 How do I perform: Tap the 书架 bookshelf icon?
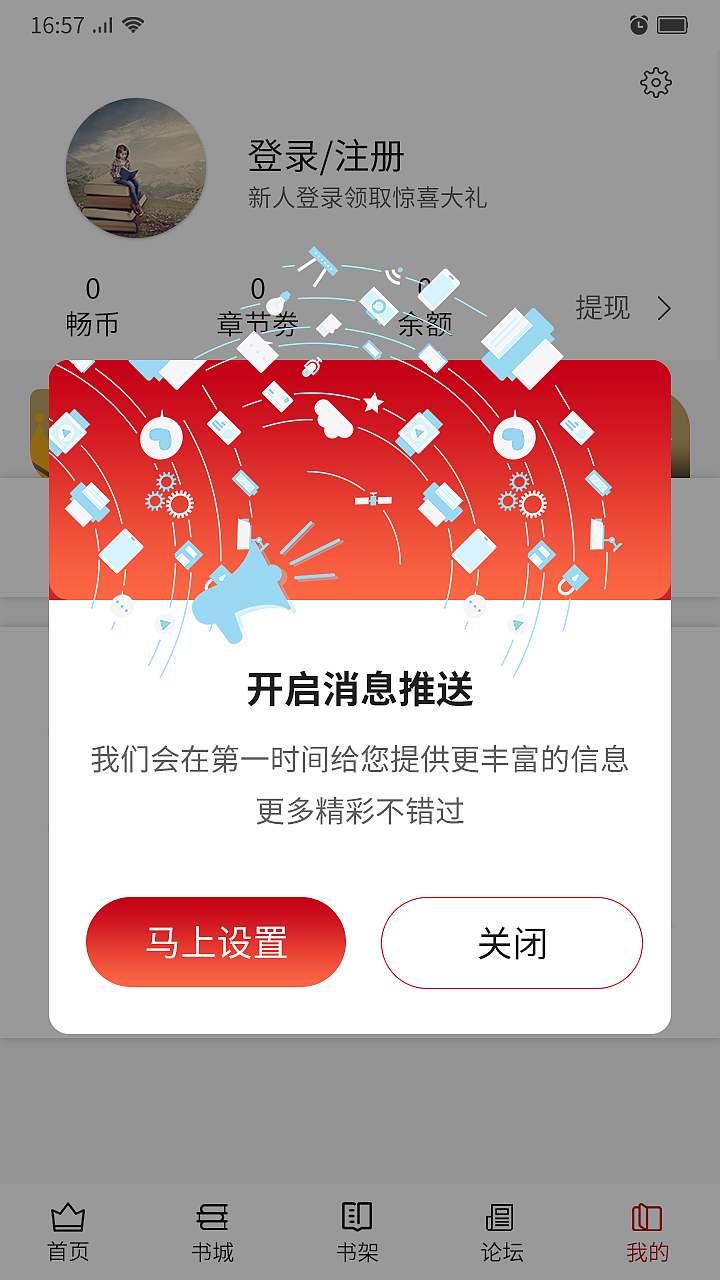pos(355,1218)
